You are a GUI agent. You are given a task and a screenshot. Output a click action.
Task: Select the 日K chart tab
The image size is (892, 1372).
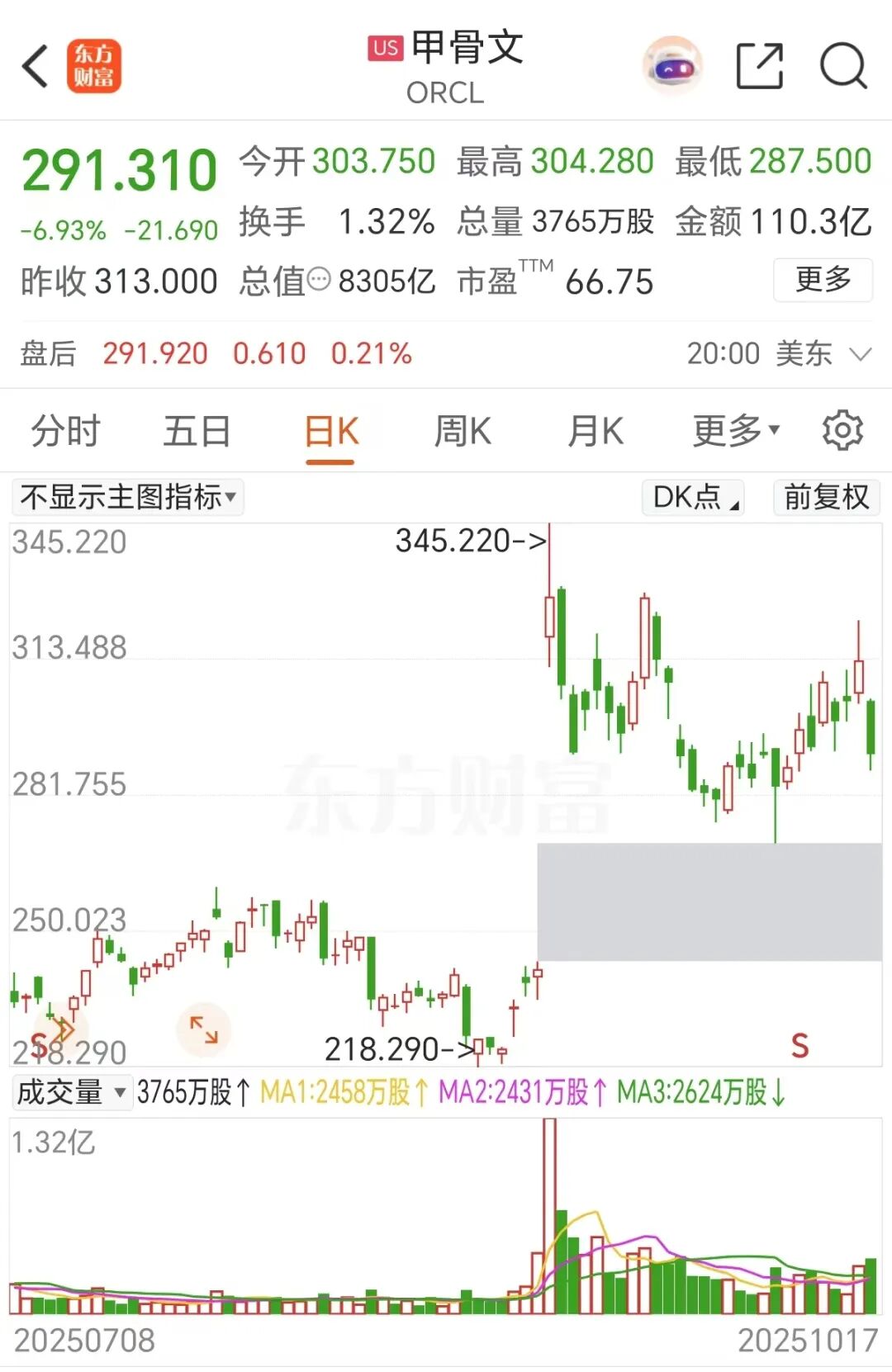(330, 432)
